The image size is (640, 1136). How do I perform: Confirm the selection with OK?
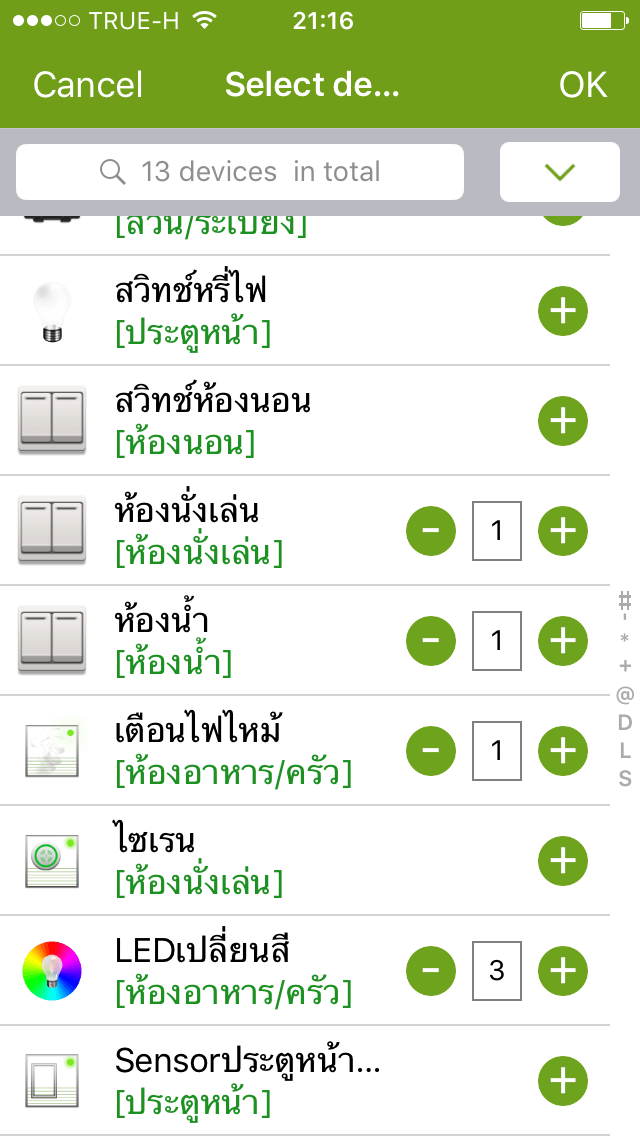coord(583,85)
